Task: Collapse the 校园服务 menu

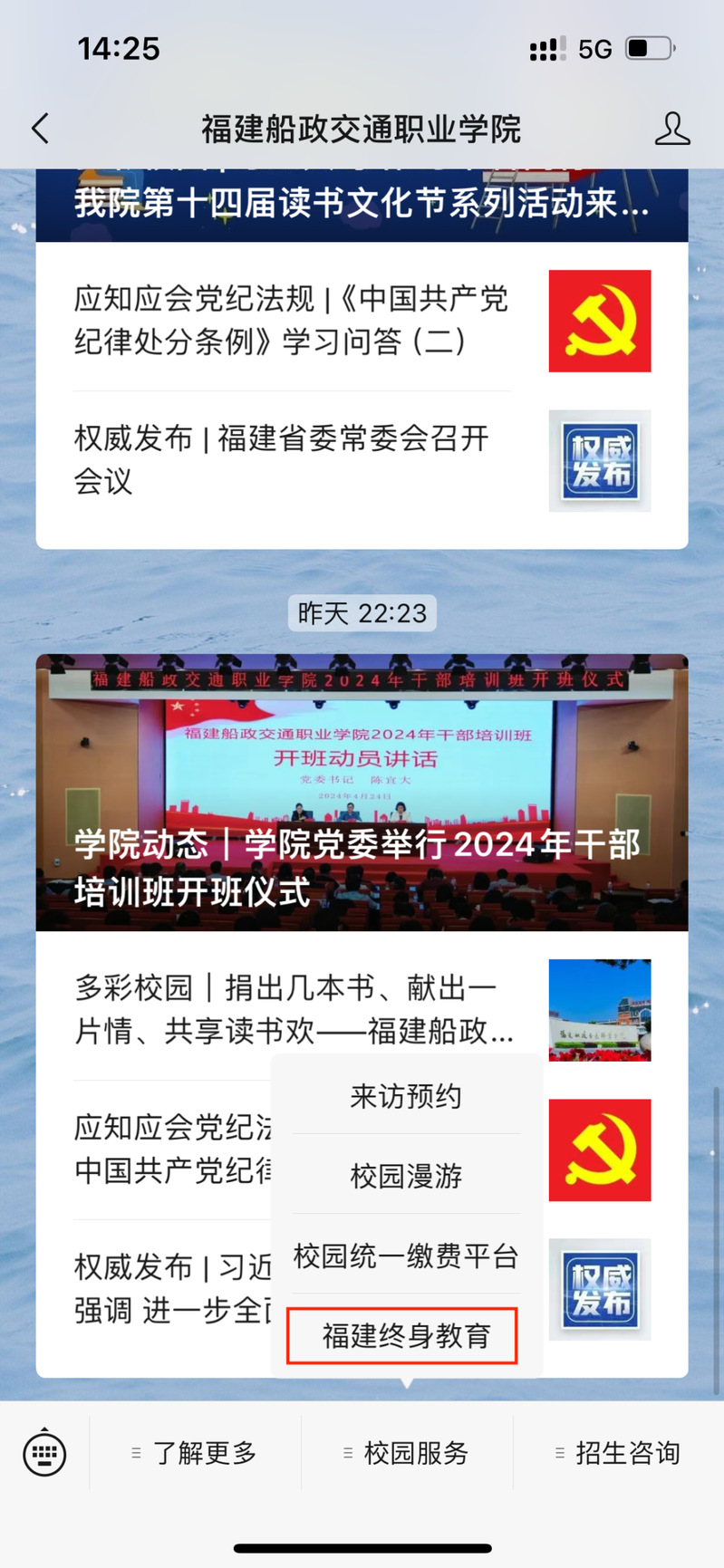Action: point(408,1453)
